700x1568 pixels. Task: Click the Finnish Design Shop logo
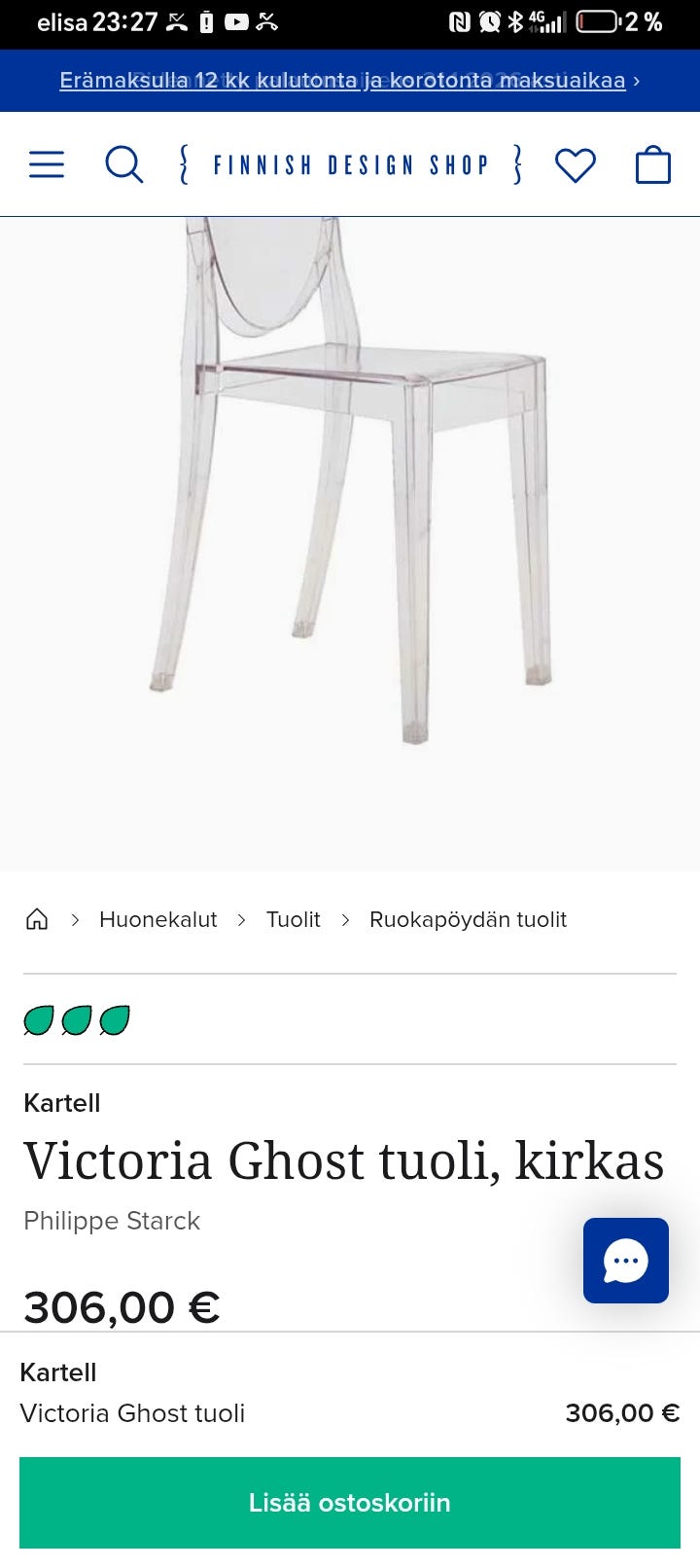click(350, 163)
